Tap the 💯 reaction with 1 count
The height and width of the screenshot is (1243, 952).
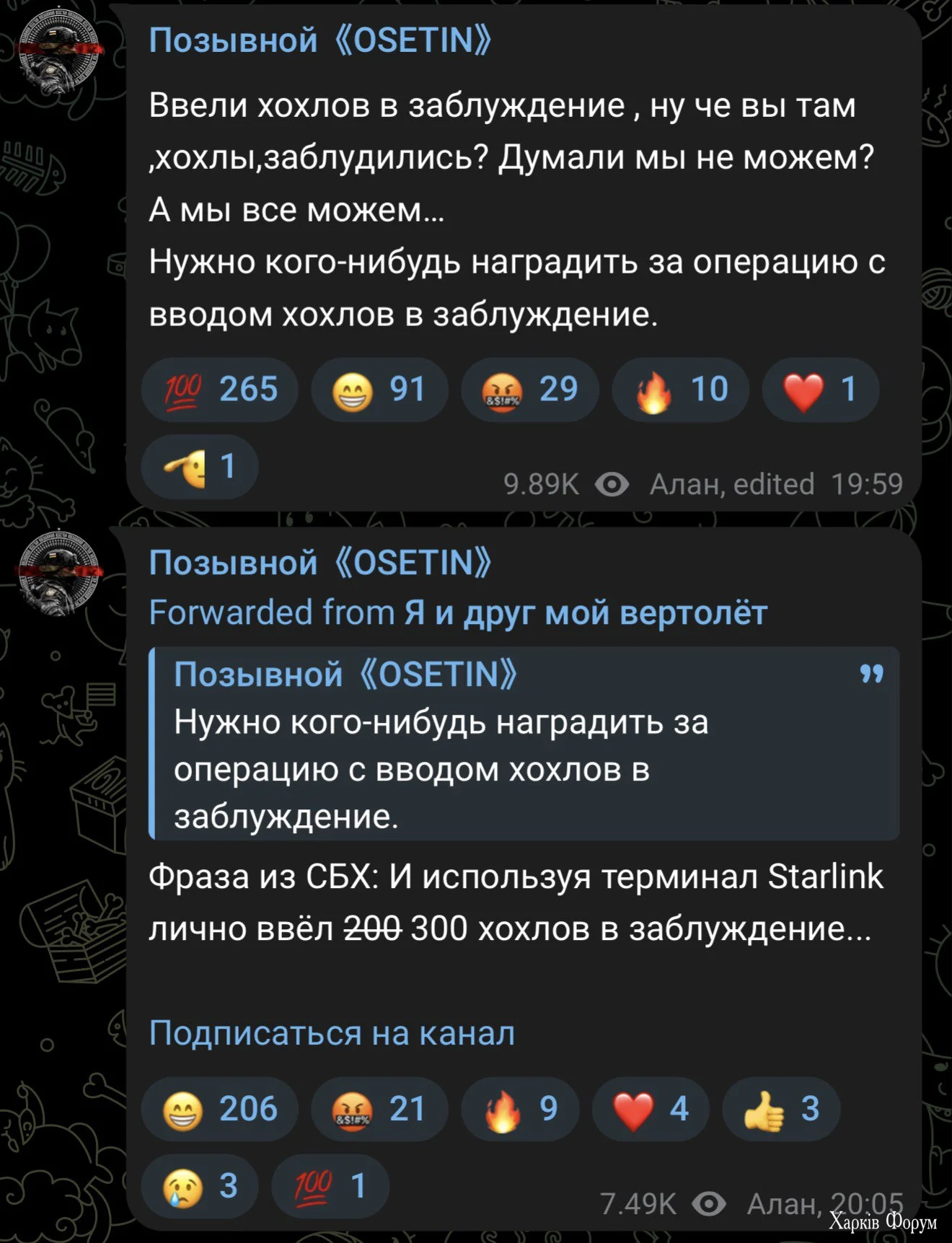point(330,1186)
